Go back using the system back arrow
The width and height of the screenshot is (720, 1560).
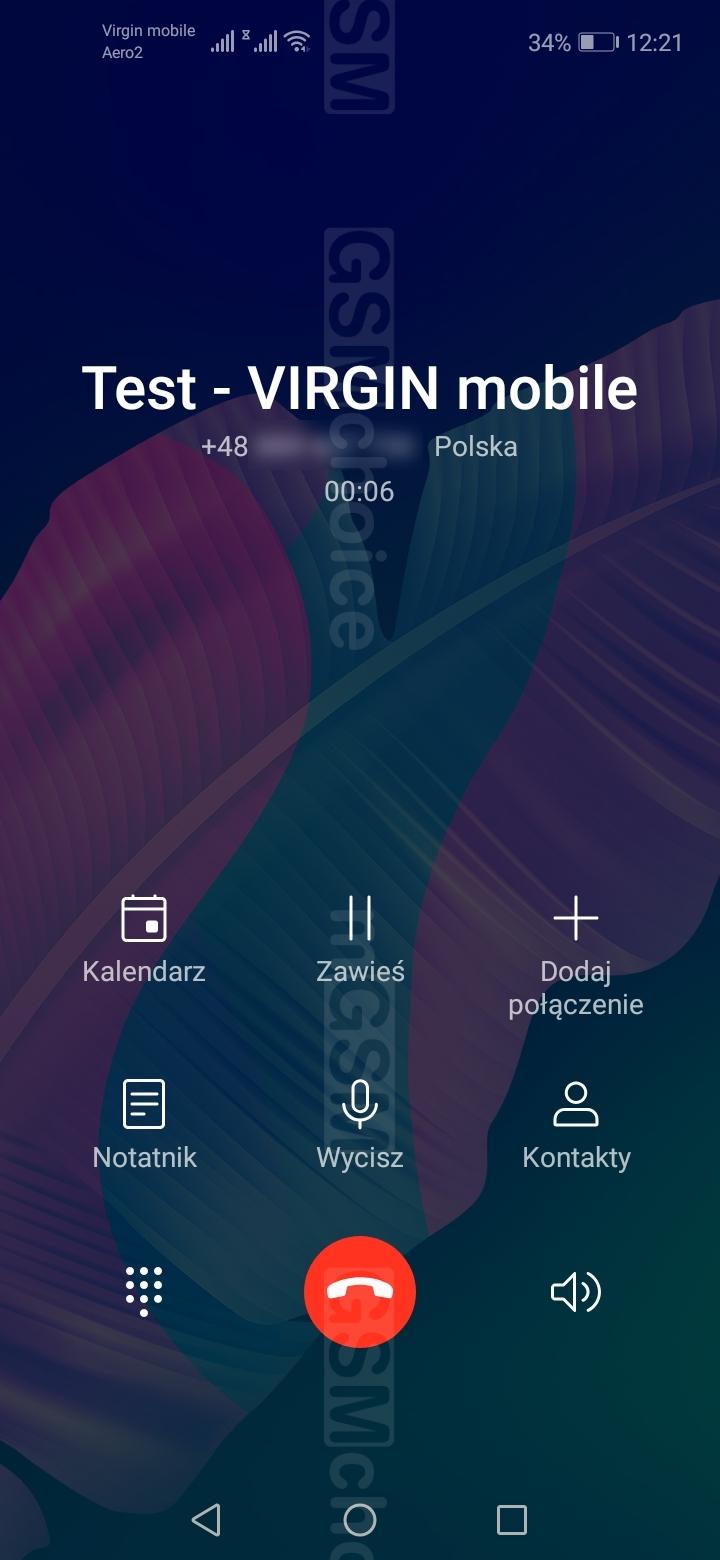[x=206, y=1520]
